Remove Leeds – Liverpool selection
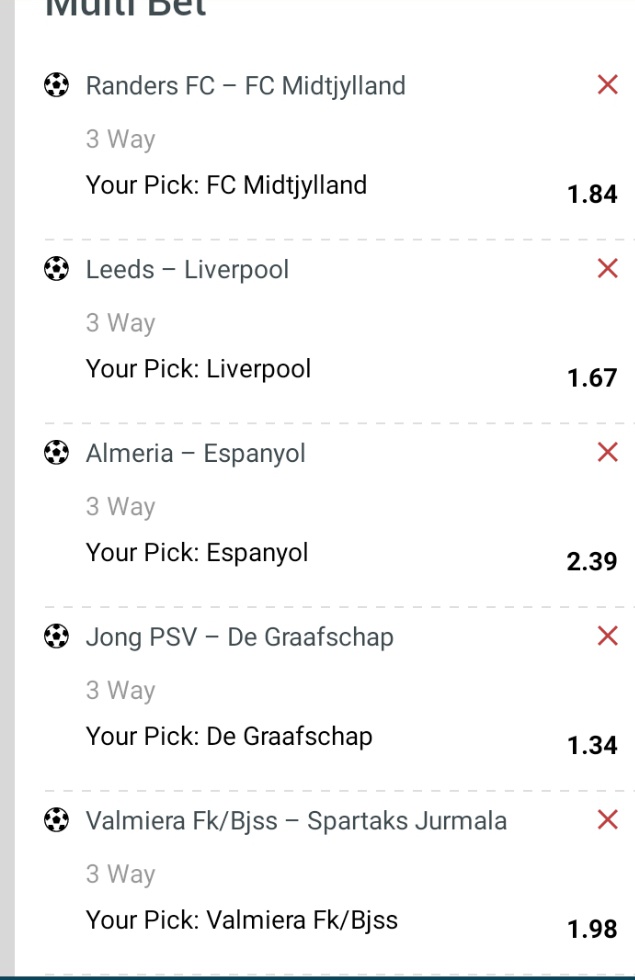 point(607,269)
